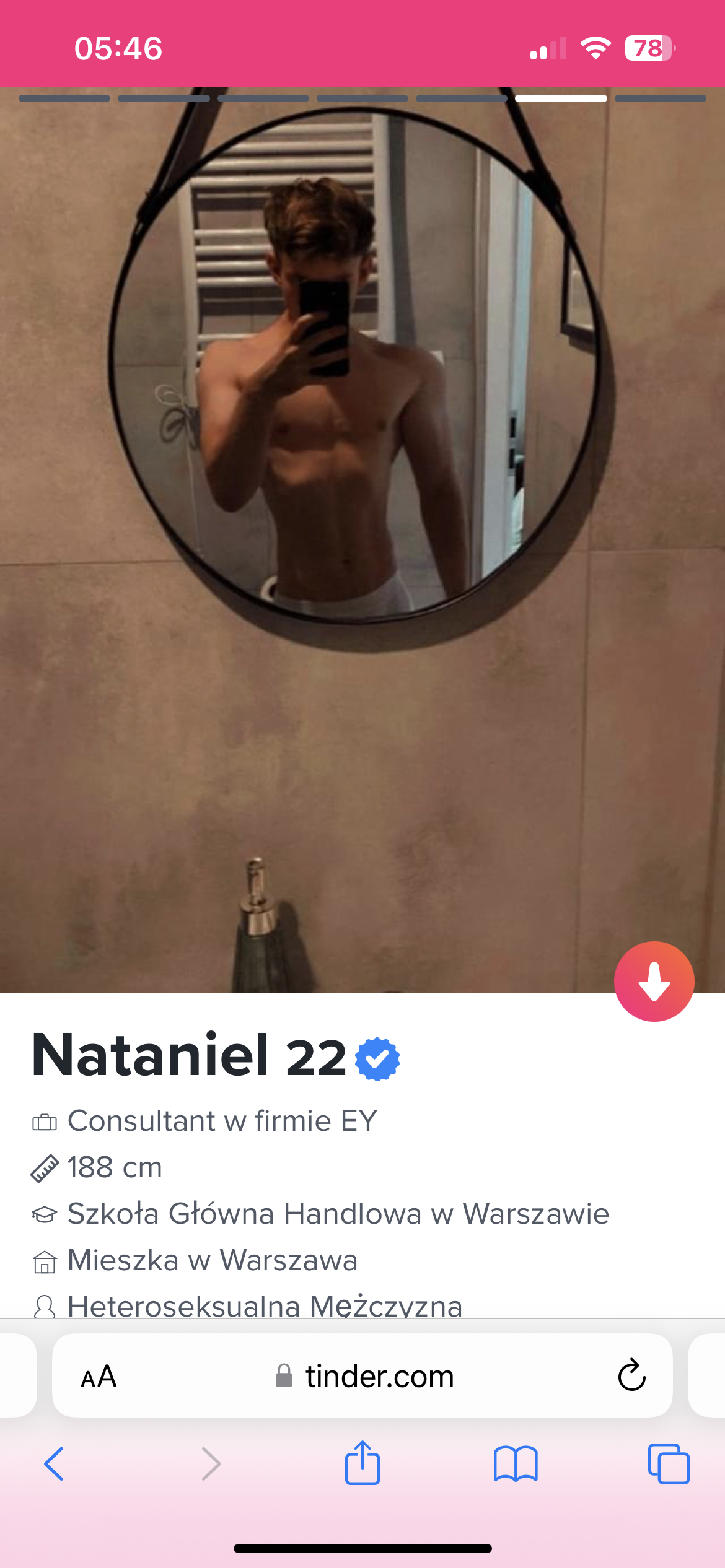Open the Safari AA text options

[x=99, y=1377]
